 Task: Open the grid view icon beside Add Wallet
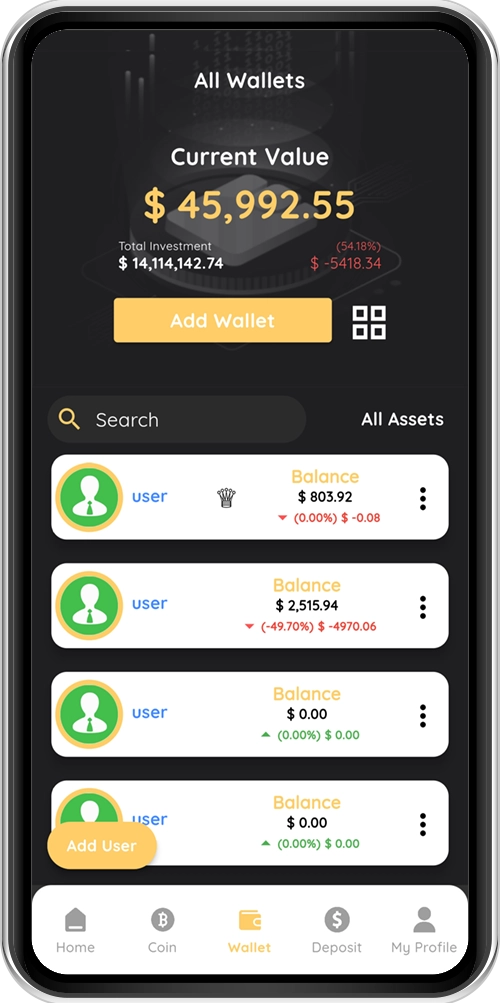[x=369, y=322]
